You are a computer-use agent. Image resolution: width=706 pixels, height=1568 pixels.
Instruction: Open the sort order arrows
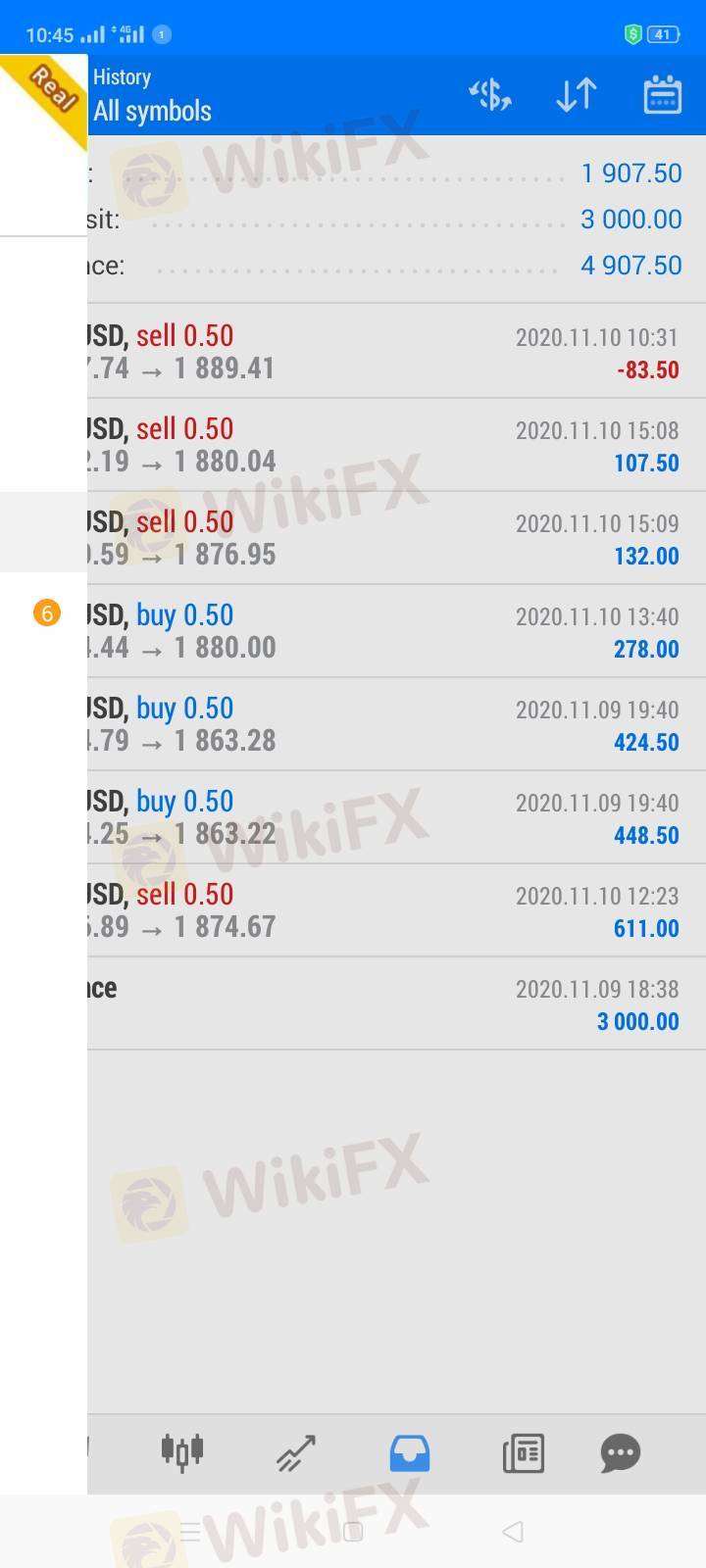(576, 95)
